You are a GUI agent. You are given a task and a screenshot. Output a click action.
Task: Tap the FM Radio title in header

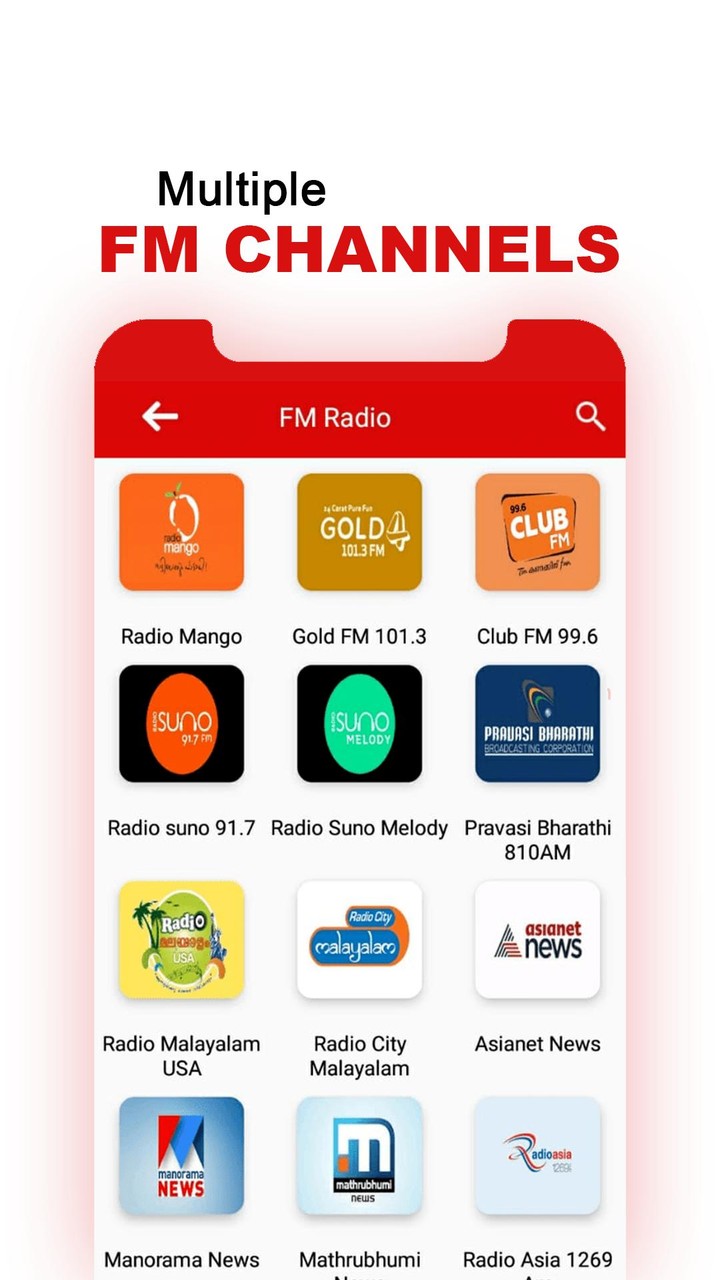pyautogui.click(x=335, y=417)
